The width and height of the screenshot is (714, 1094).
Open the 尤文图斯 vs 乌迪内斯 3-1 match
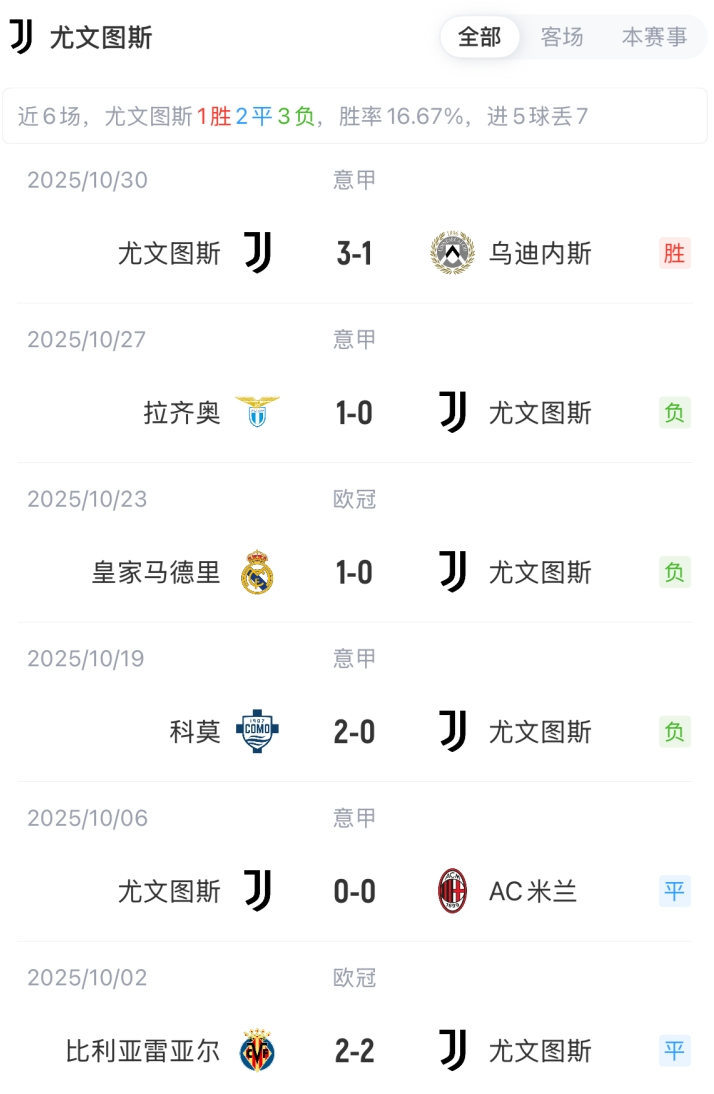pos(355,253)
